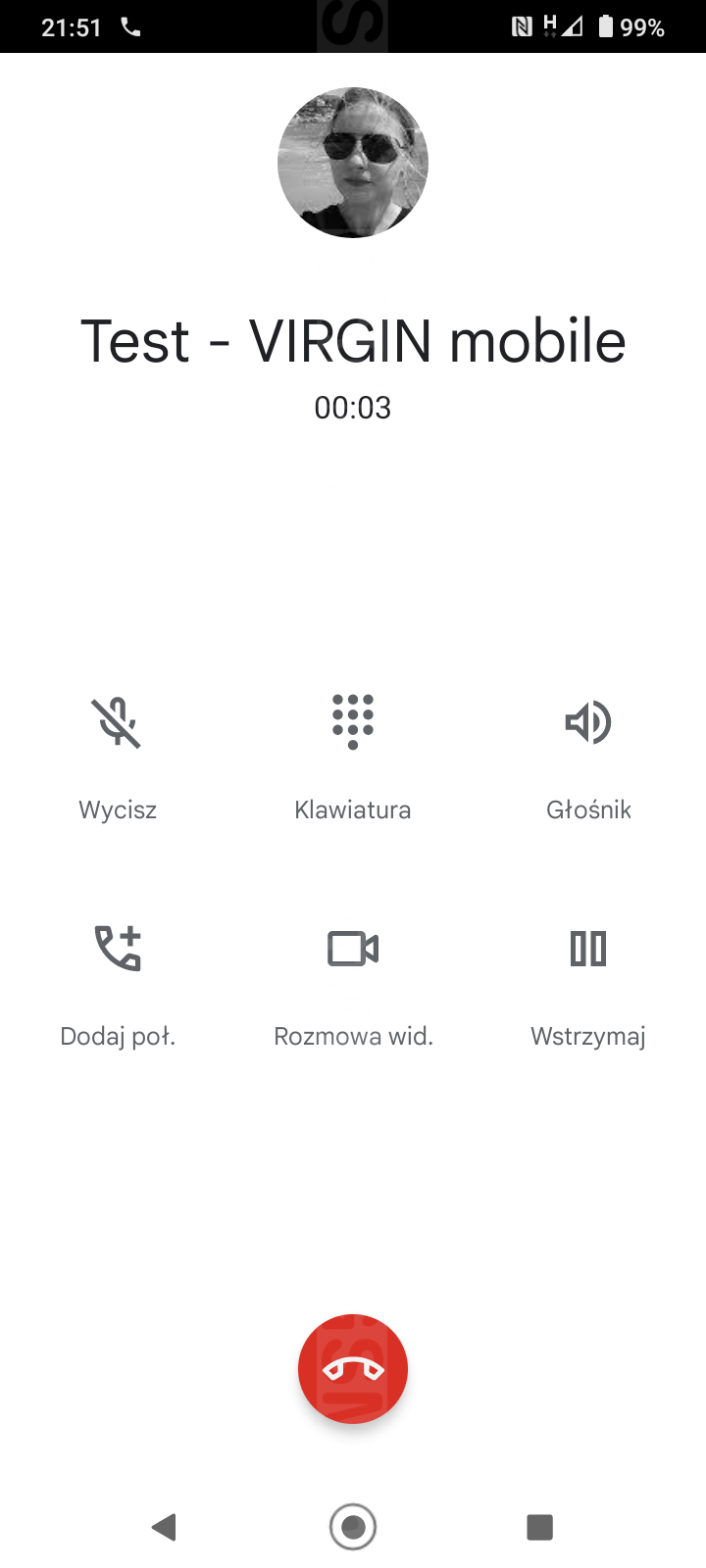Go back using the system back button
This screenshot has height=1568, width=706.
[x=164, y=1526]
